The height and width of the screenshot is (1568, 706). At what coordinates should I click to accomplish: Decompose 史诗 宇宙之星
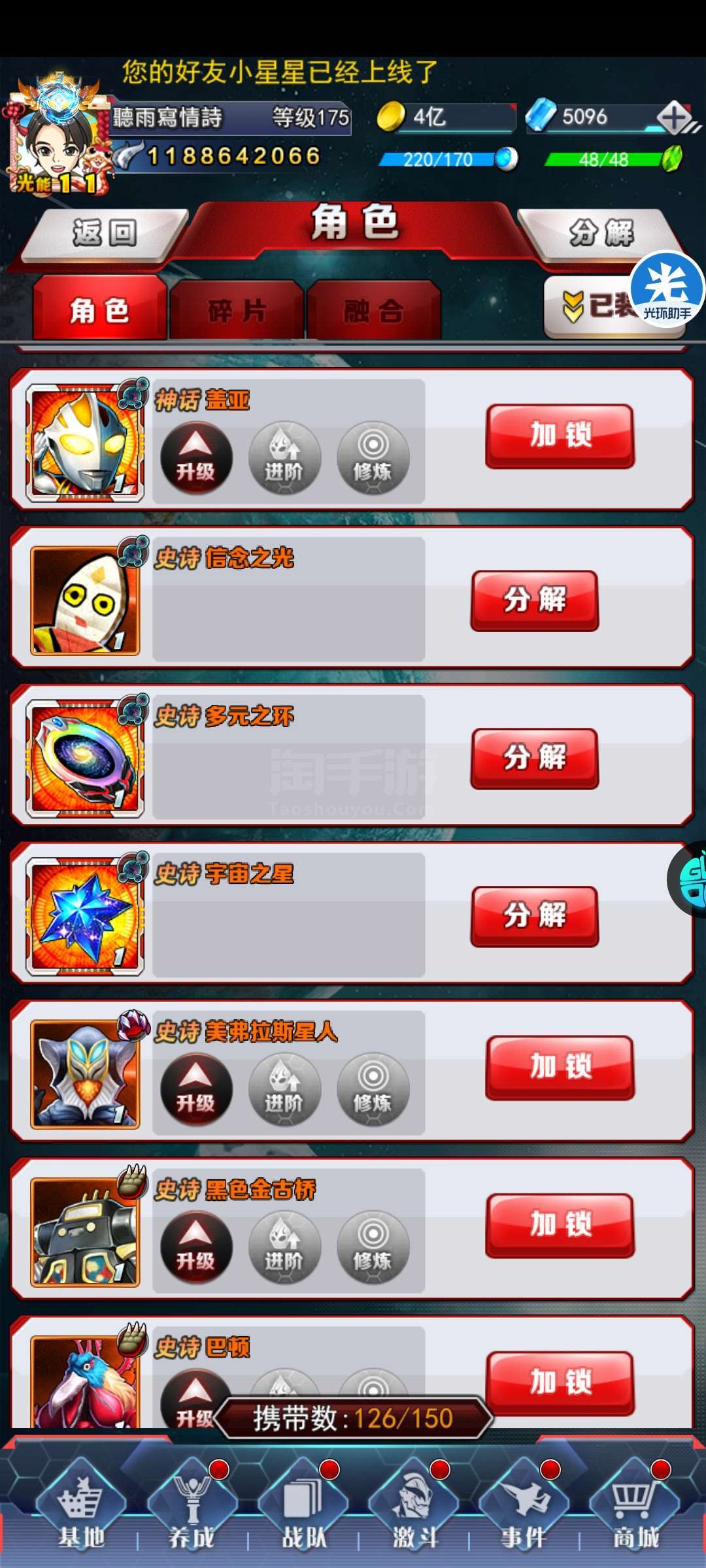(534, 916)
